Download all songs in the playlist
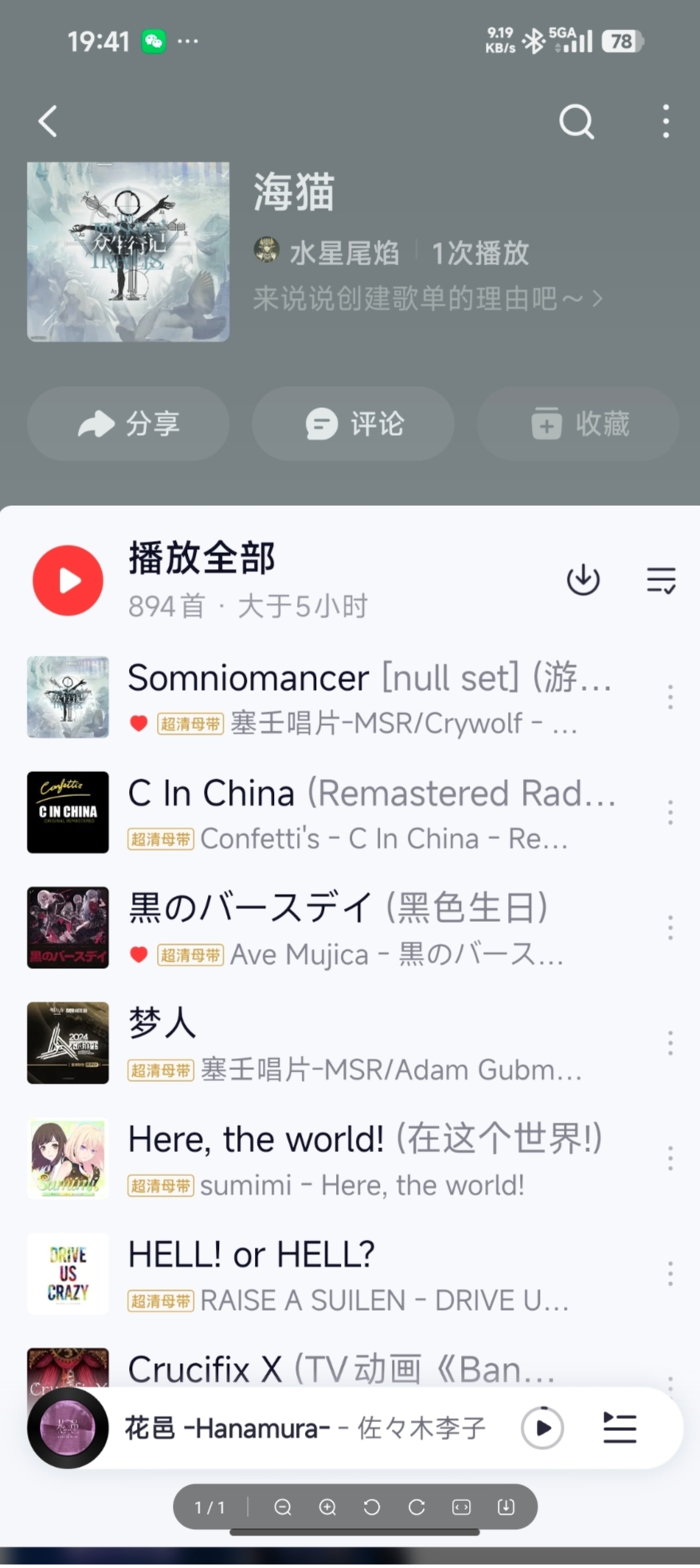Screen dimensions: 700x1568 point(583,580)
